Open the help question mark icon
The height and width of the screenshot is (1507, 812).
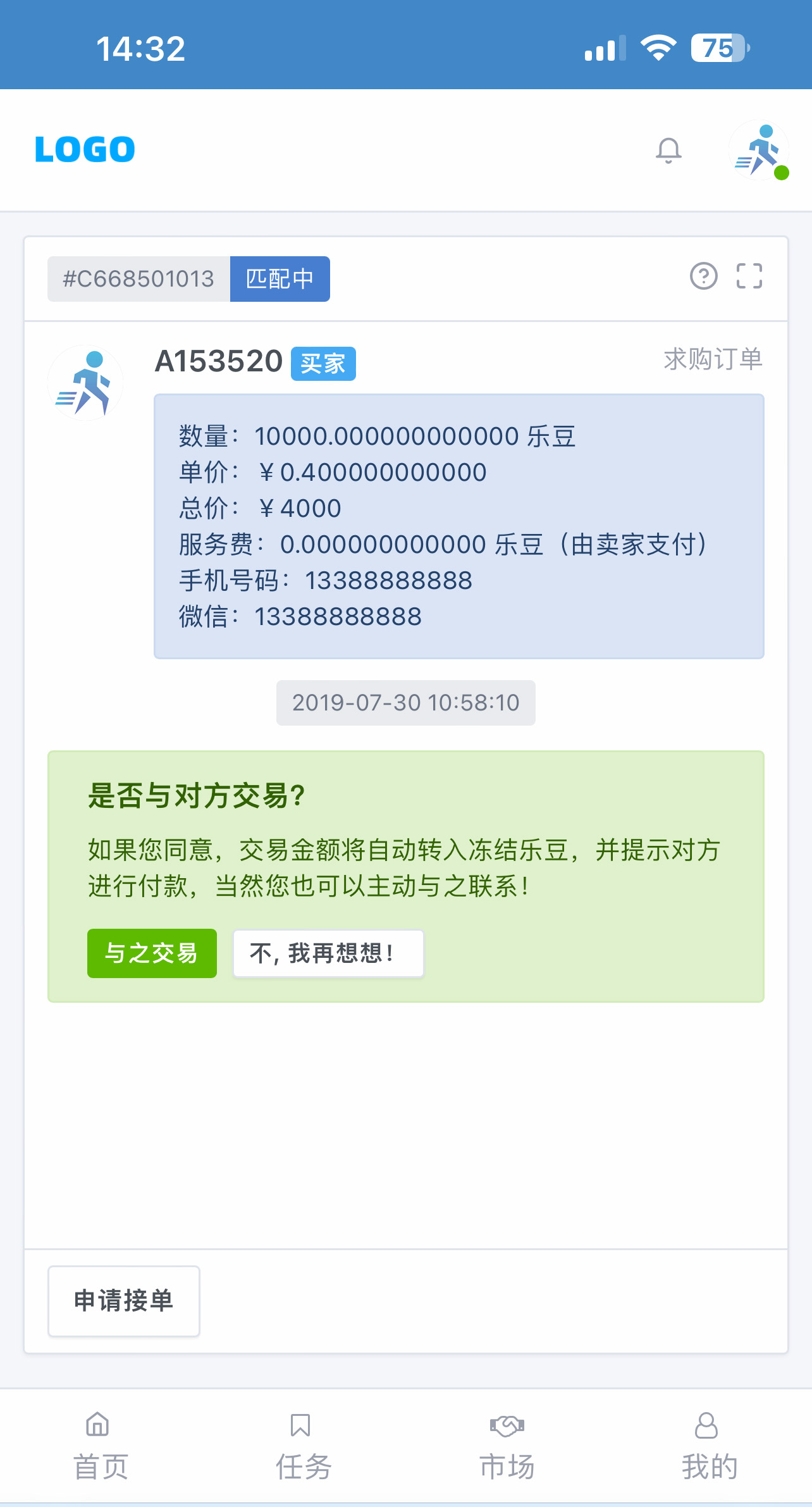pos(703,276)
